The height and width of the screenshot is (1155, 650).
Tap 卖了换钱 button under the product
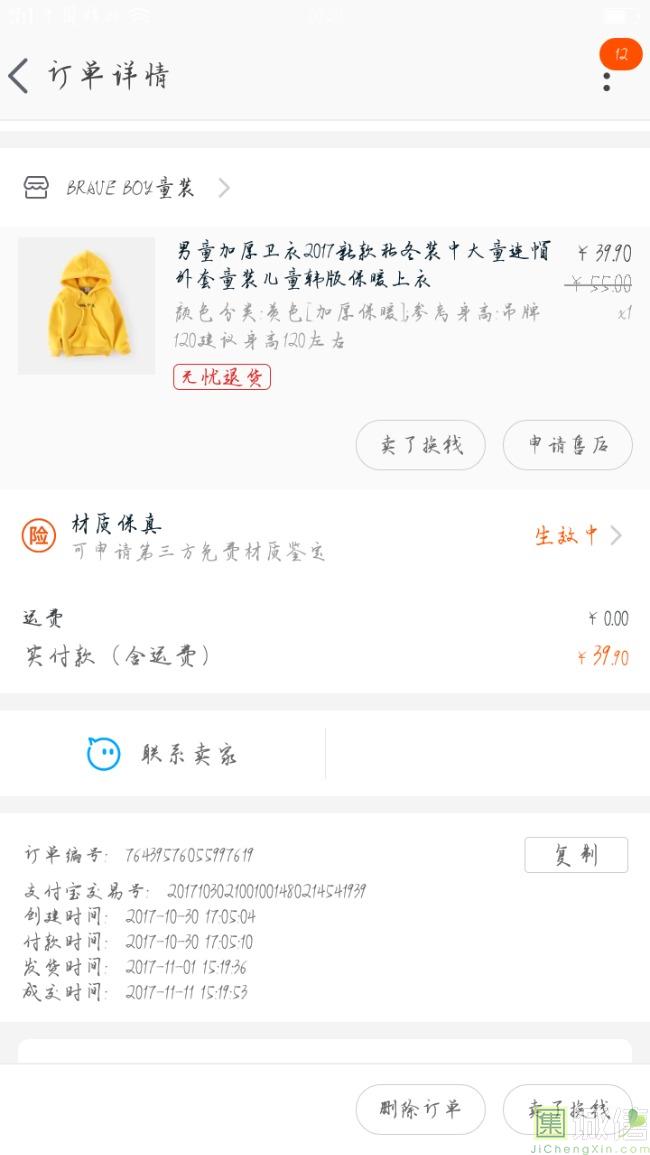tap(420, 445)
